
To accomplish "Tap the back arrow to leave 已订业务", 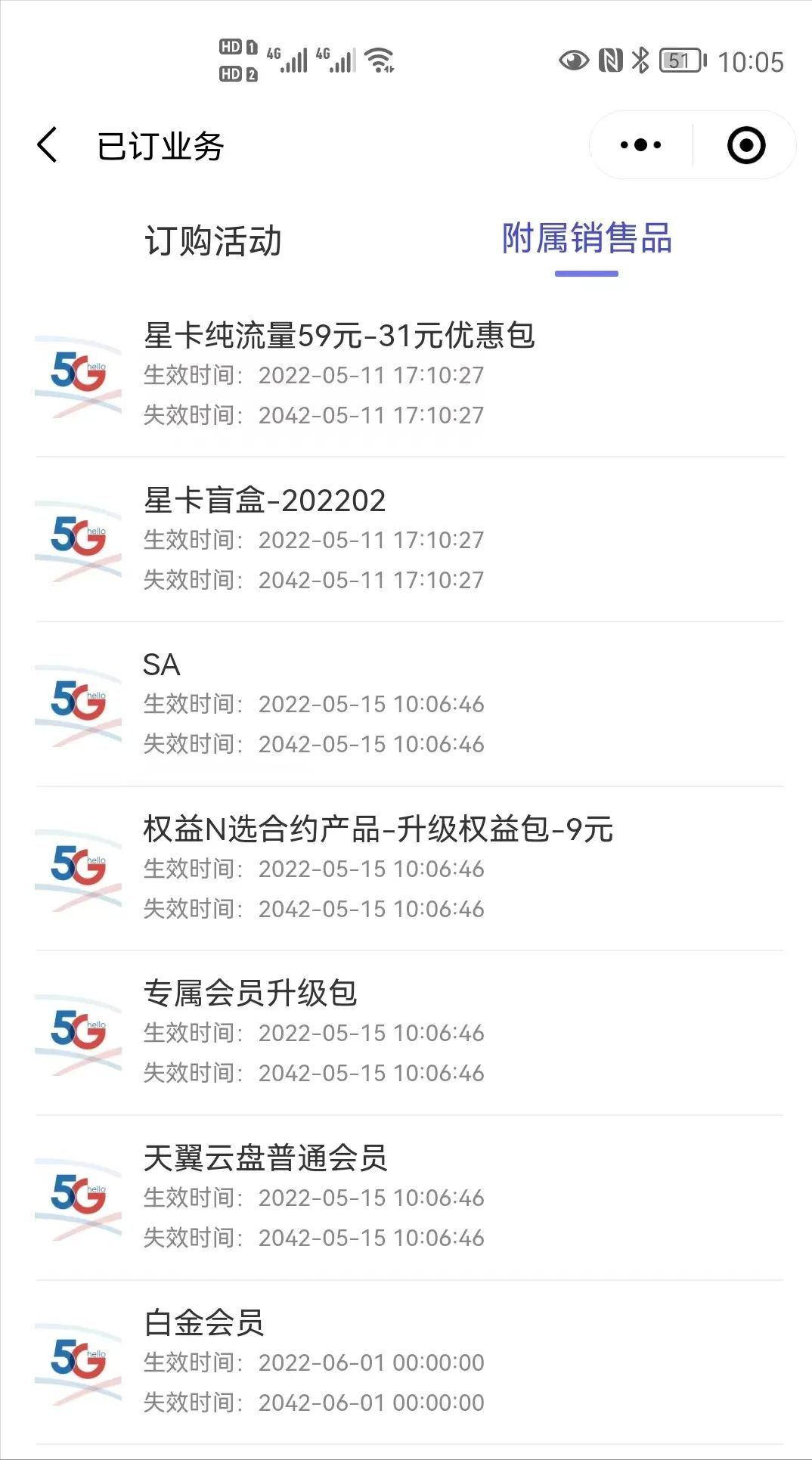I will (x=47, y=144).
